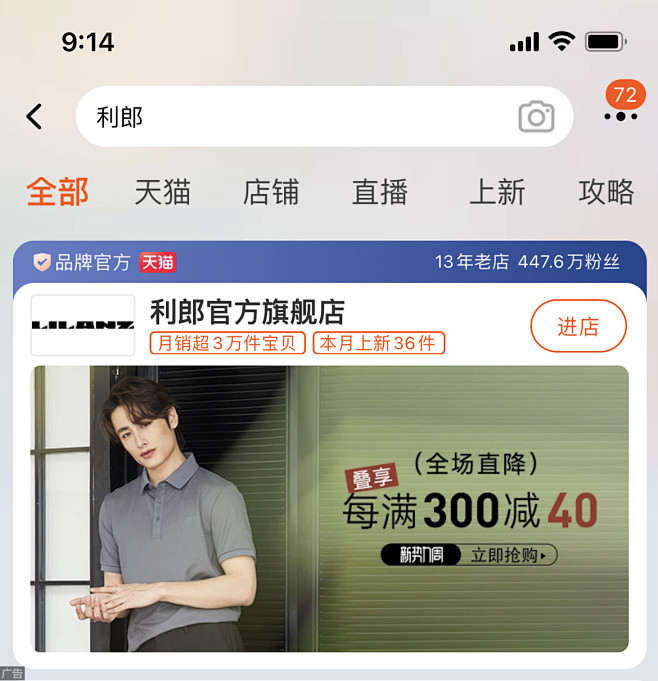The height and width of the screenshot is (681, 658).
Task: Switch to the 店铺 tab
Action: [x=271, y=192]
